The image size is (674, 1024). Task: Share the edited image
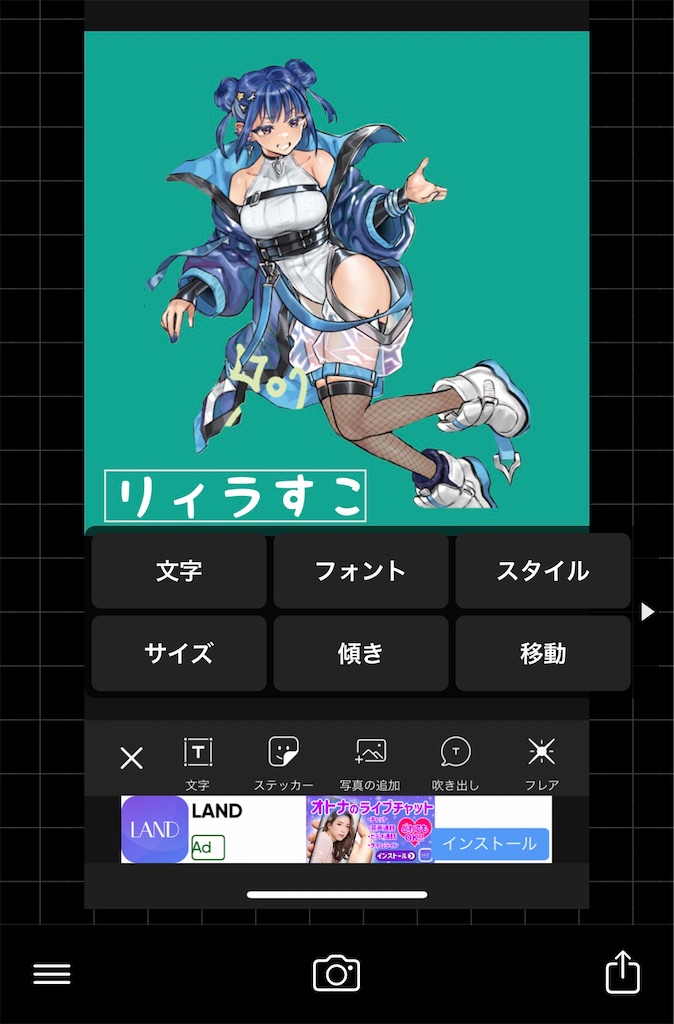(622, 972)
